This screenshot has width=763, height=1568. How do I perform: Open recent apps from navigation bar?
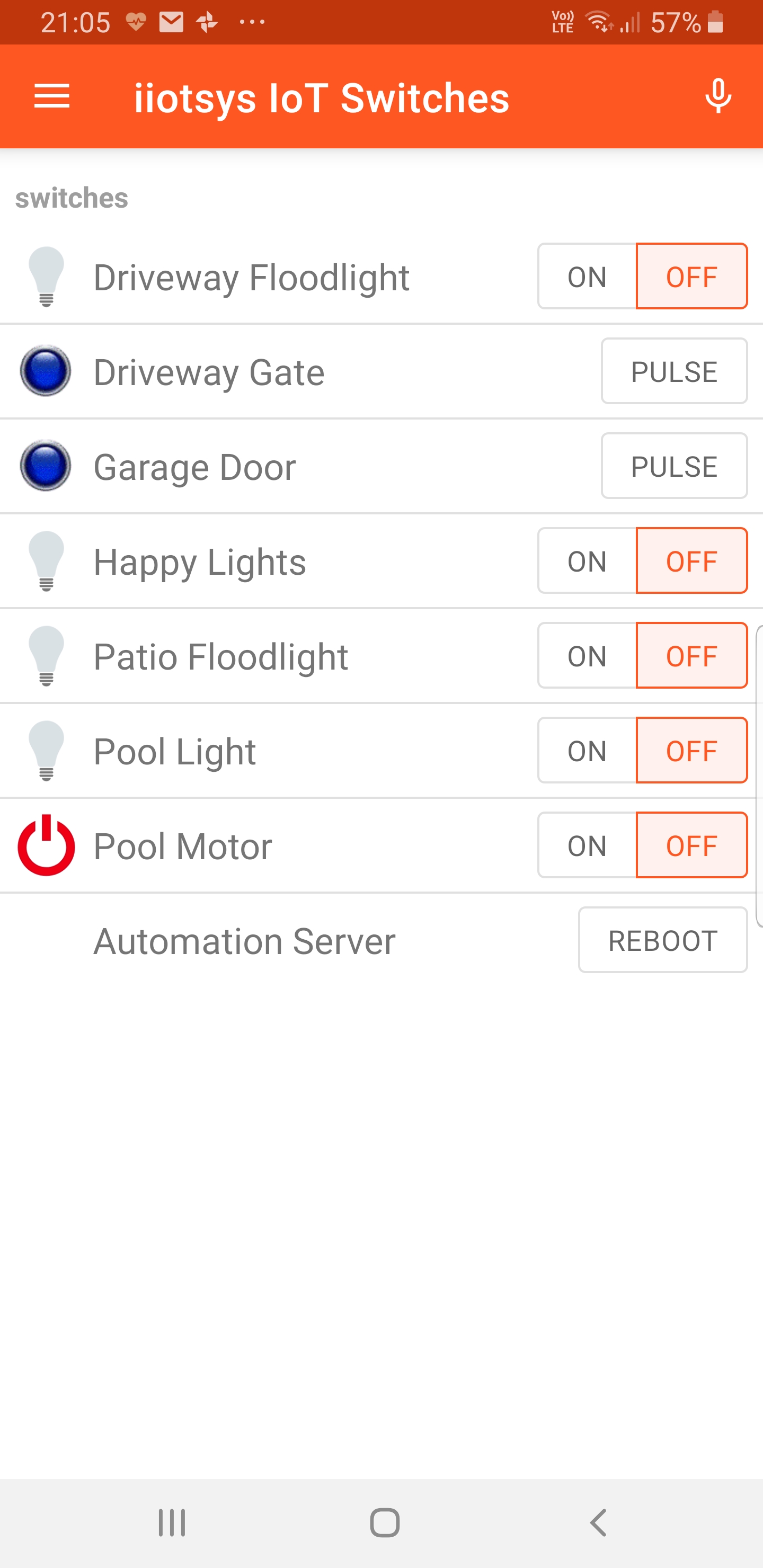click(172, 1523)
